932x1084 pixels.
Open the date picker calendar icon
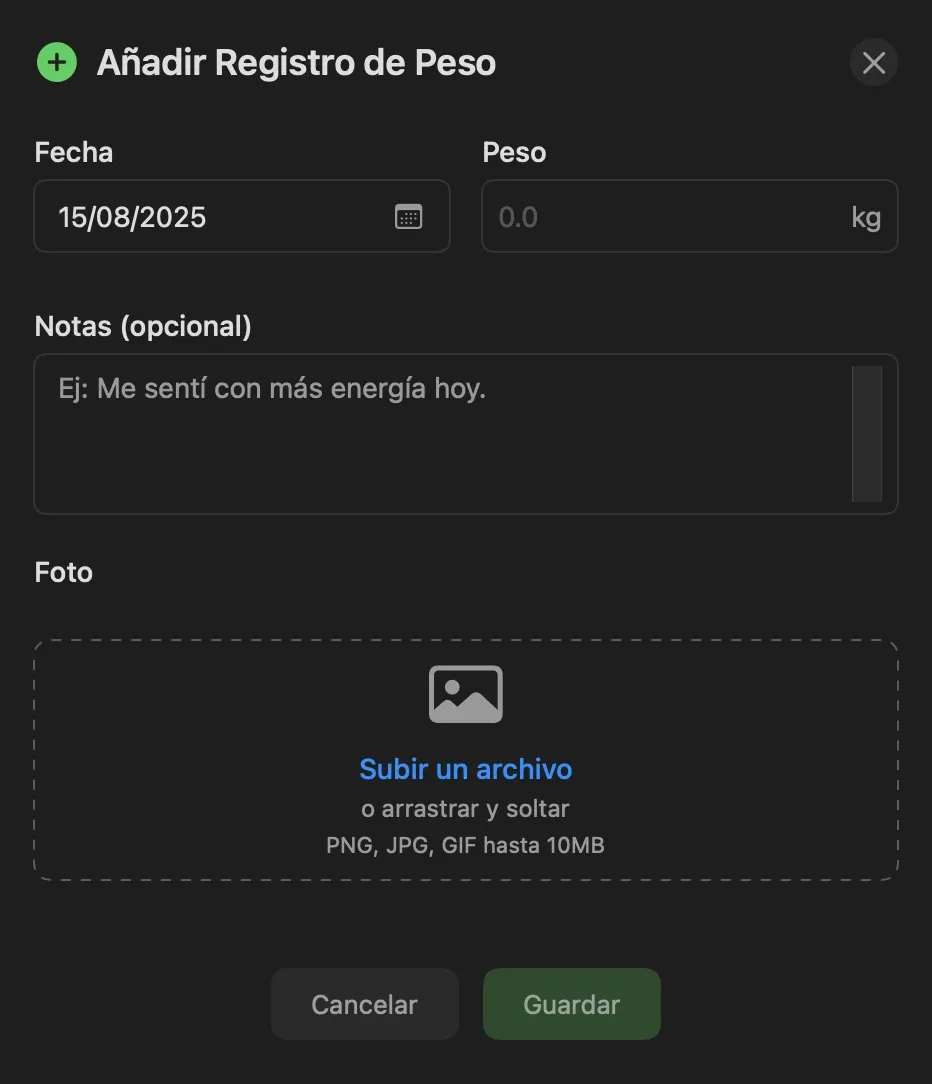click(408, 216)
